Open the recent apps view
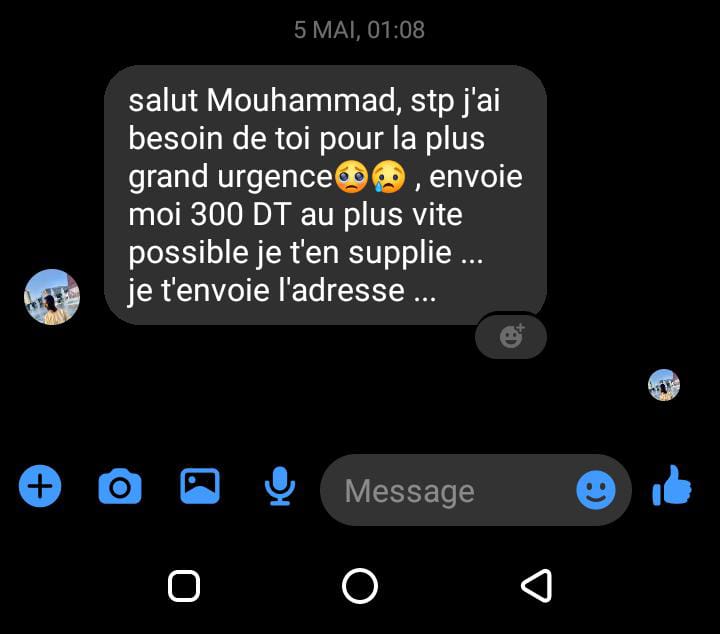The width and height of the screenshot is (720, 634). click(x=184, y=585)
